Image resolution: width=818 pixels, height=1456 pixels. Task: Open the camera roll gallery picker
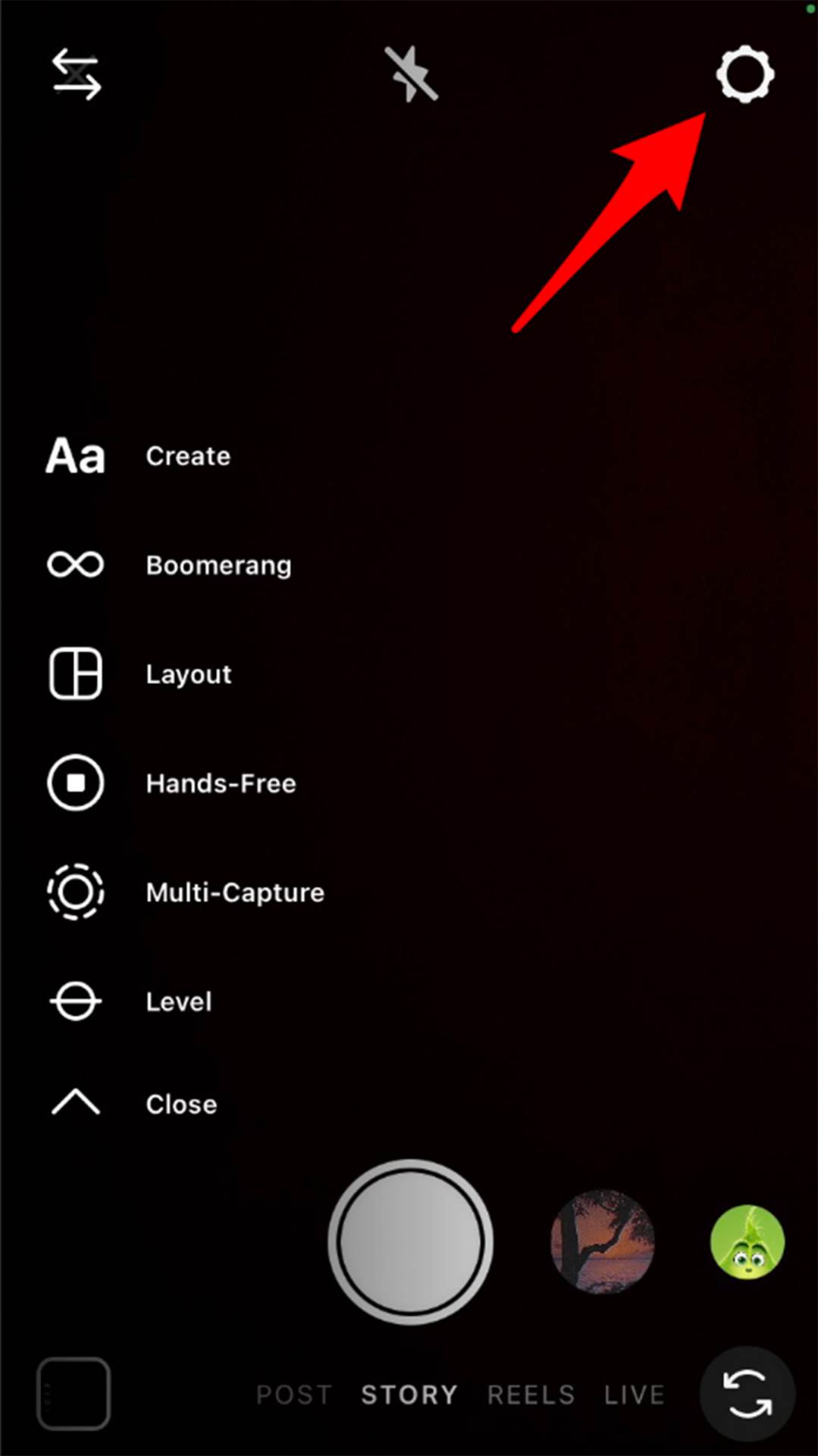[x=73, y=1394]
